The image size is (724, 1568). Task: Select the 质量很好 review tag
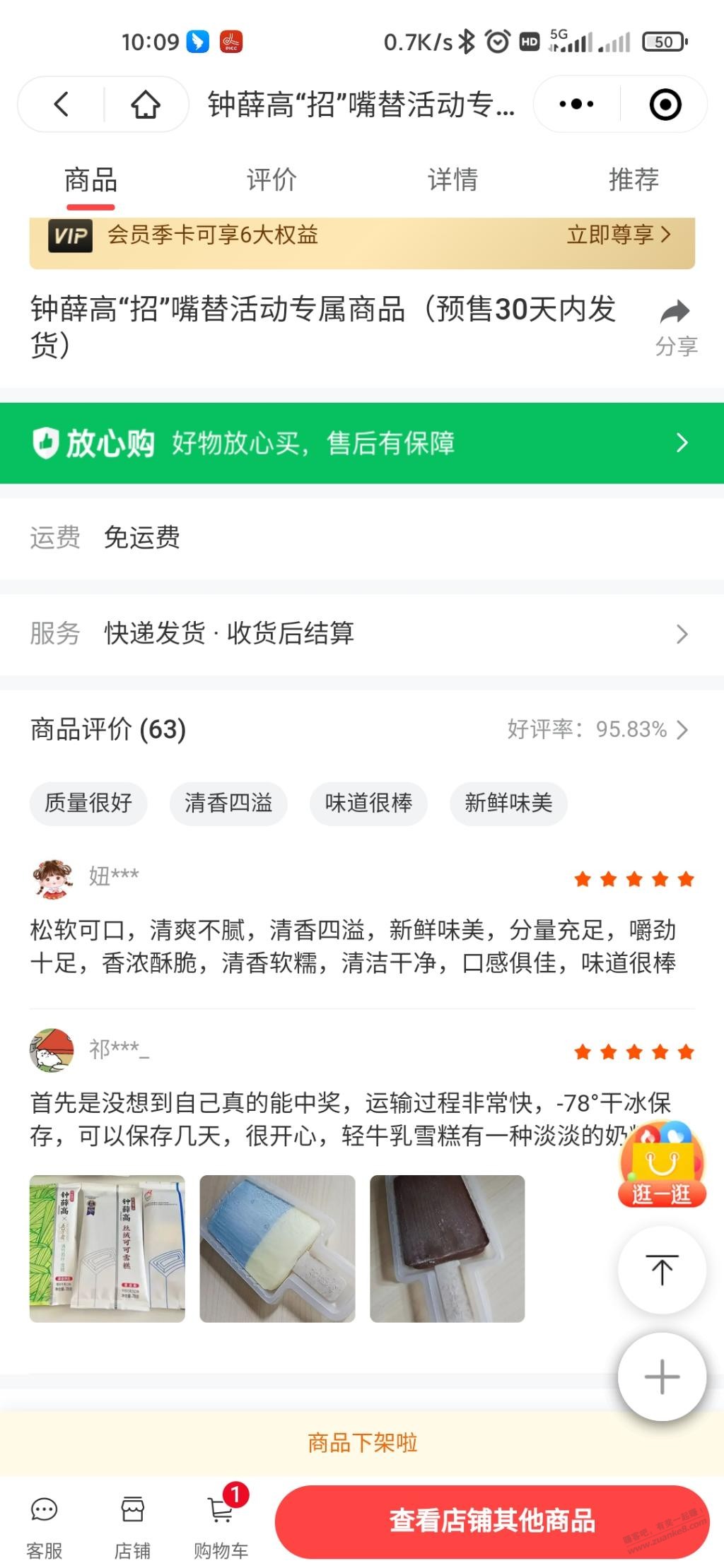(88, 803)
